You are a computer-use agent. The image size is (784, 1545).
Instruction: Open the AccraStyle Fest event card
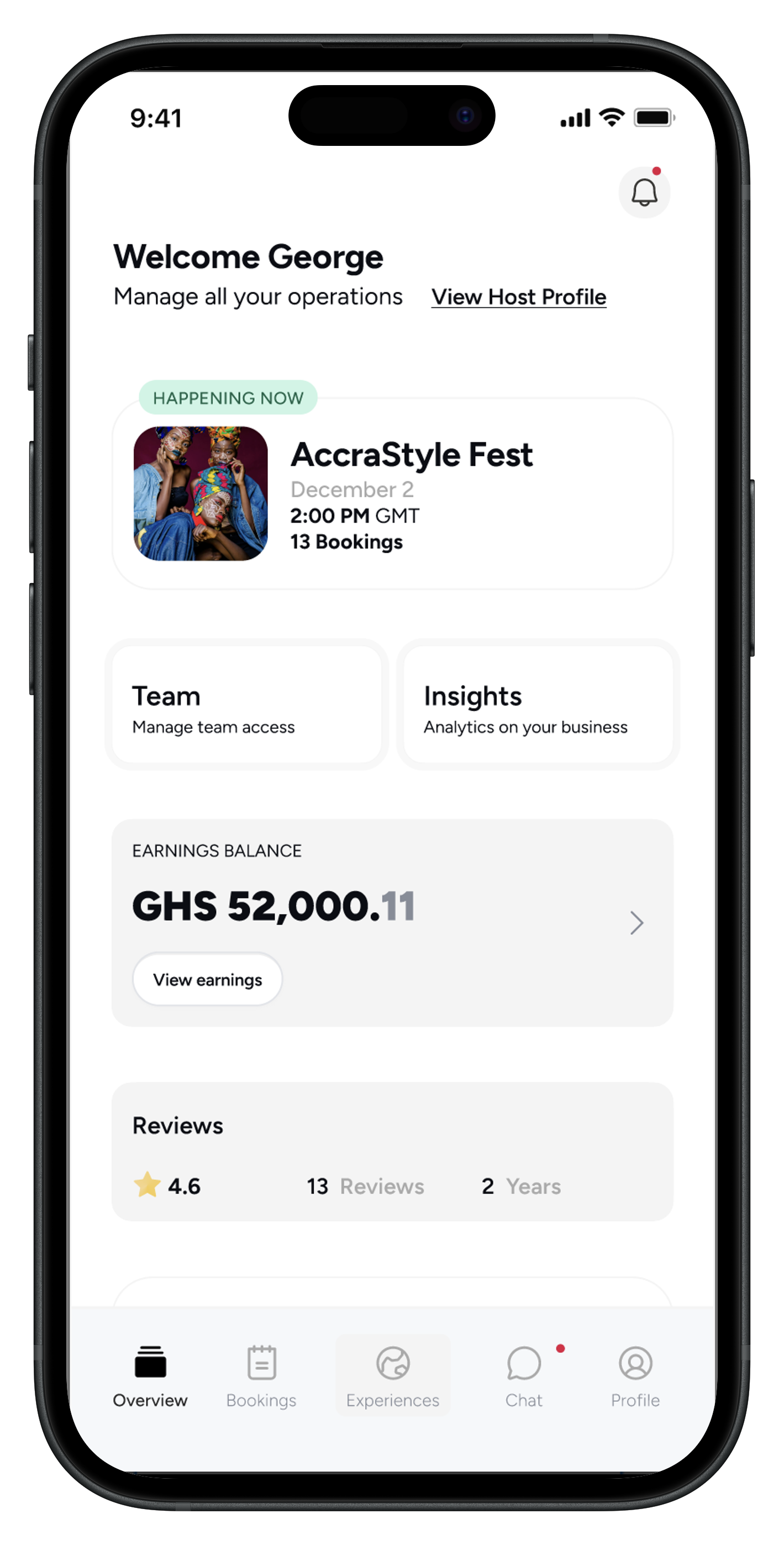pos(392,493)
